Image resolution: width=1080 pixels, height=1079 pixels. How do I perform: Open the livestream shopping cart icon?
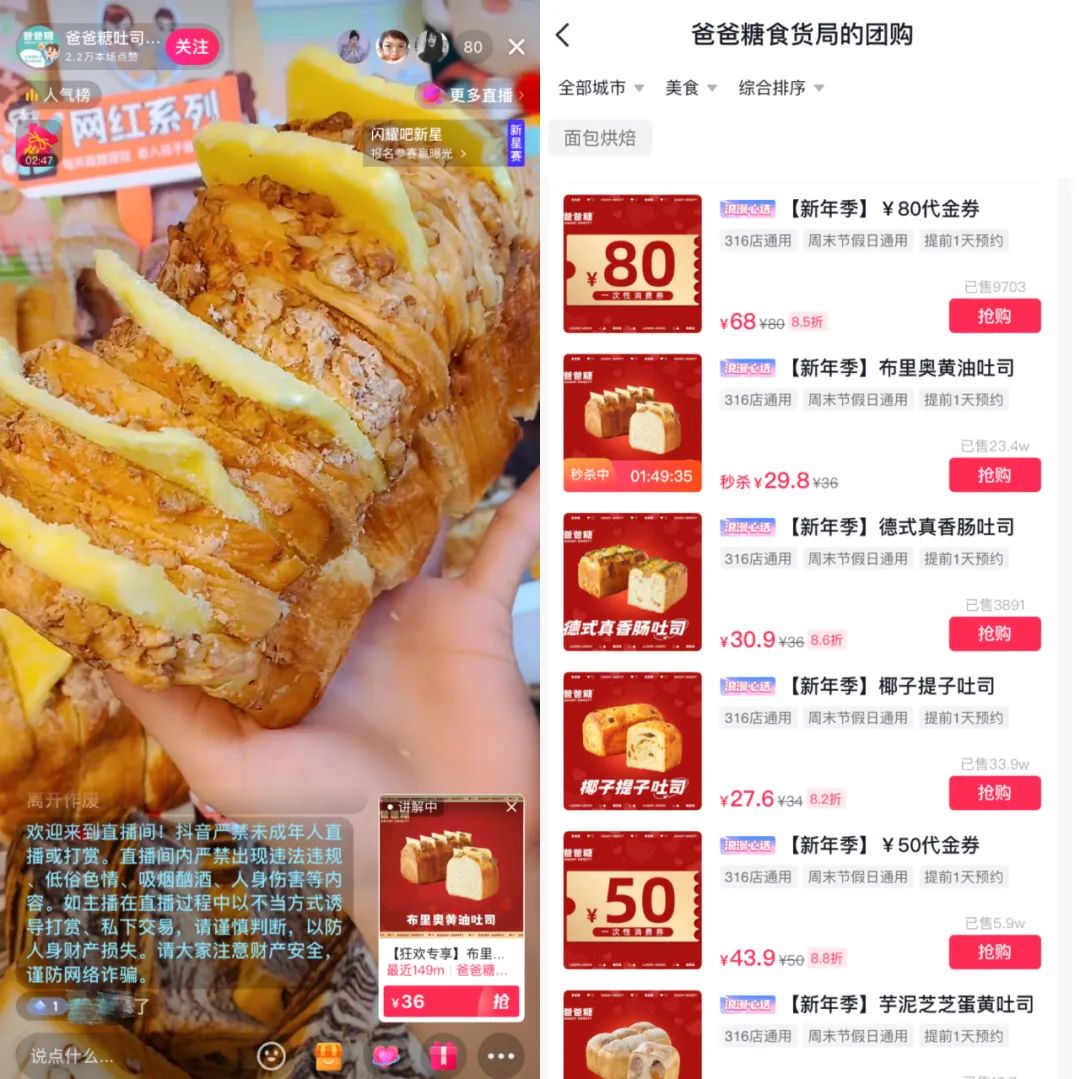328,1055
